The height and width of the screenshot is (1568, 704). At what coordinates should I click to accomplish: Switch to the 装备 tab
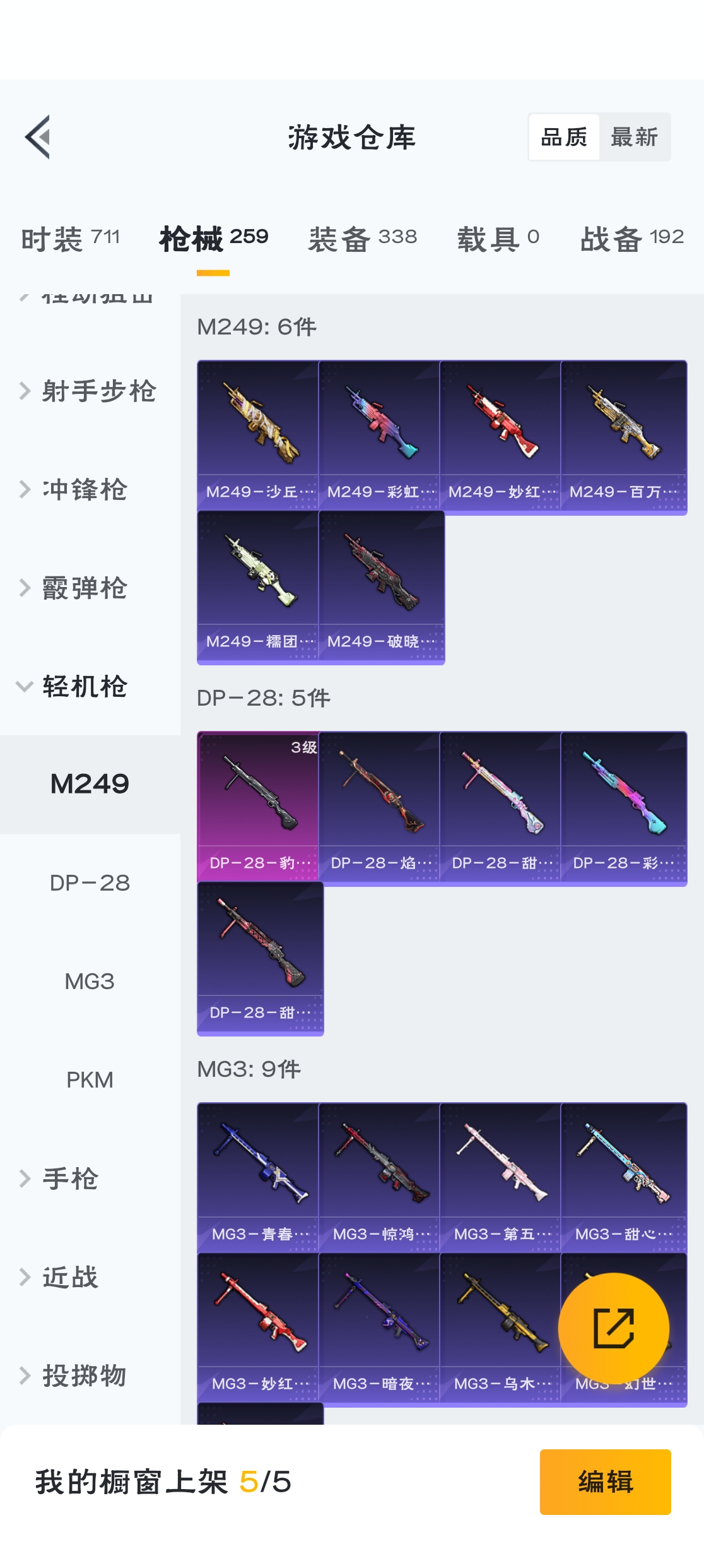[x=362, y=239]
